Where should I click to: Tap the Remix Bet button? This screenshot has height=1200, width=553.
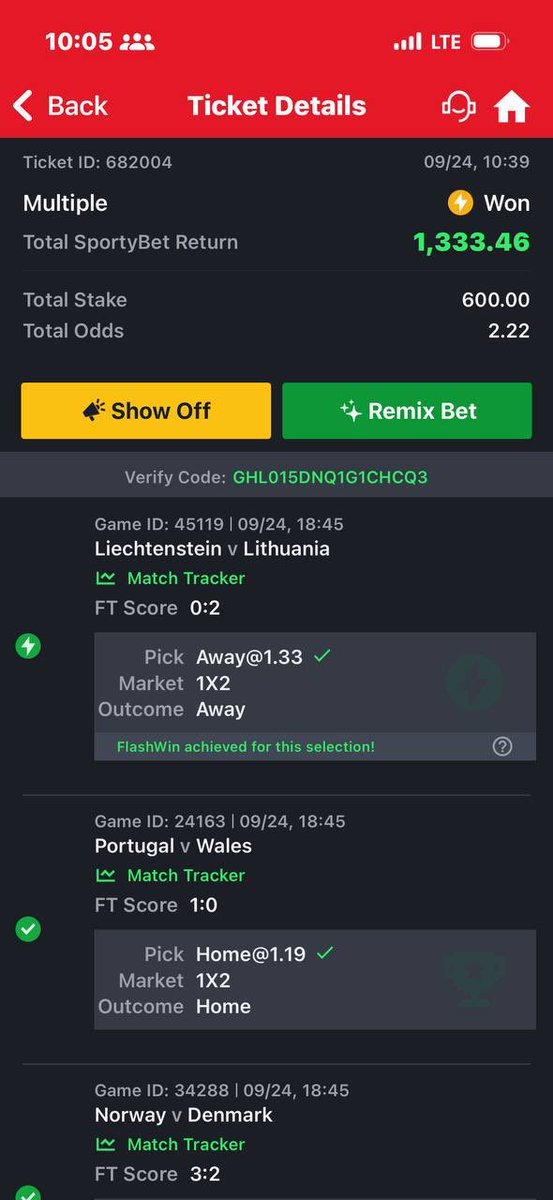coord(407,411)
